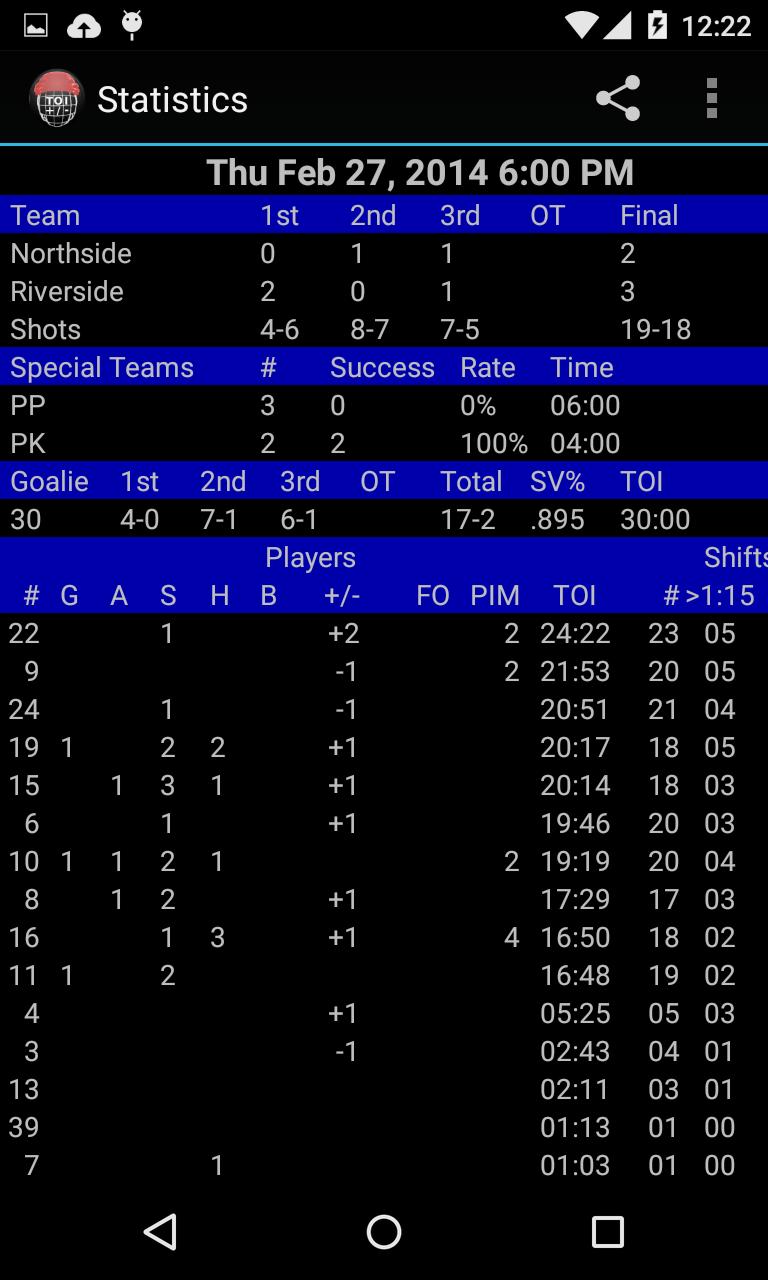Select goalie number 30 stats row
Viewport: 768px width, 1280px height.
pos(384,519)
